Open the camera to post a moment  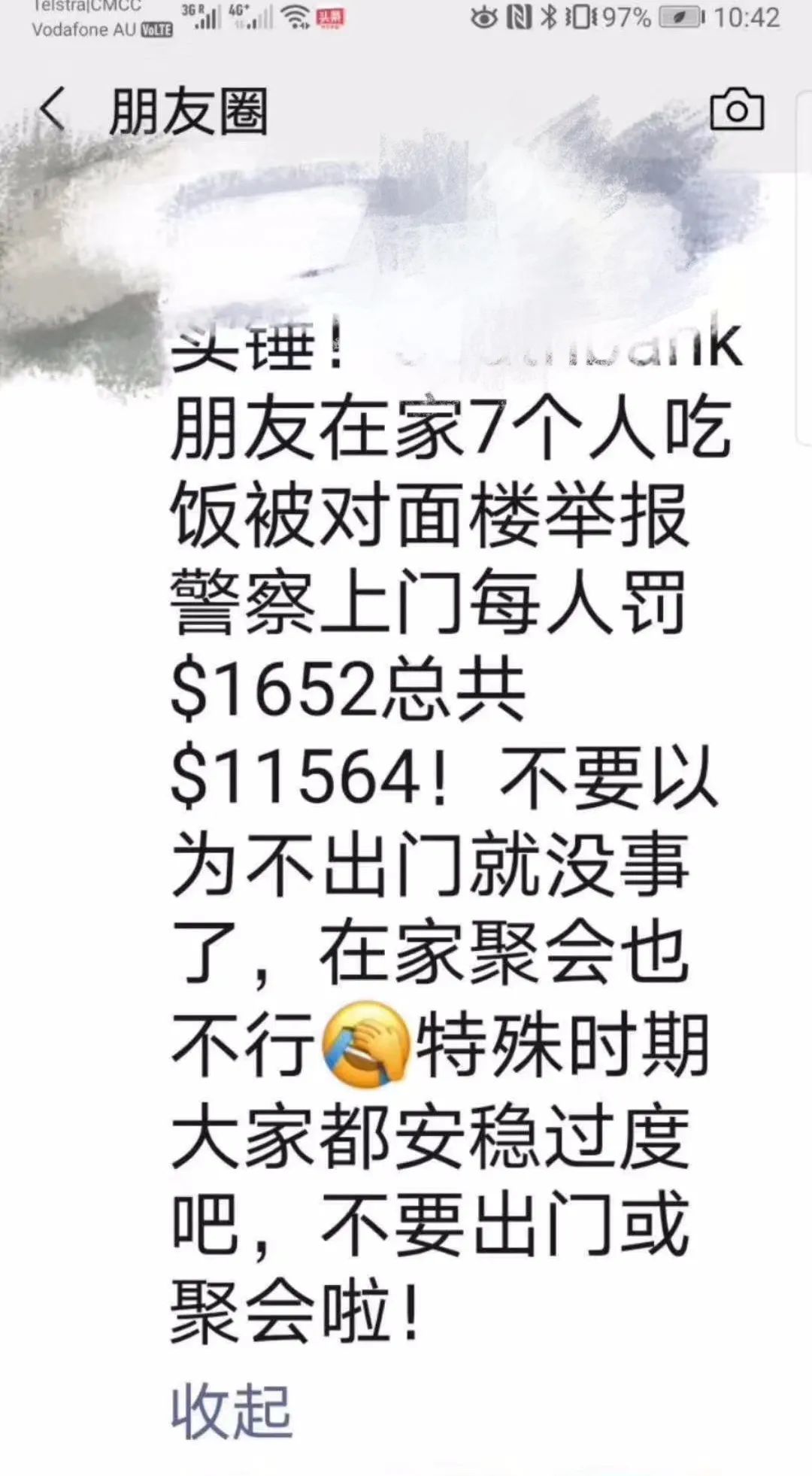[x=737, y=111]
